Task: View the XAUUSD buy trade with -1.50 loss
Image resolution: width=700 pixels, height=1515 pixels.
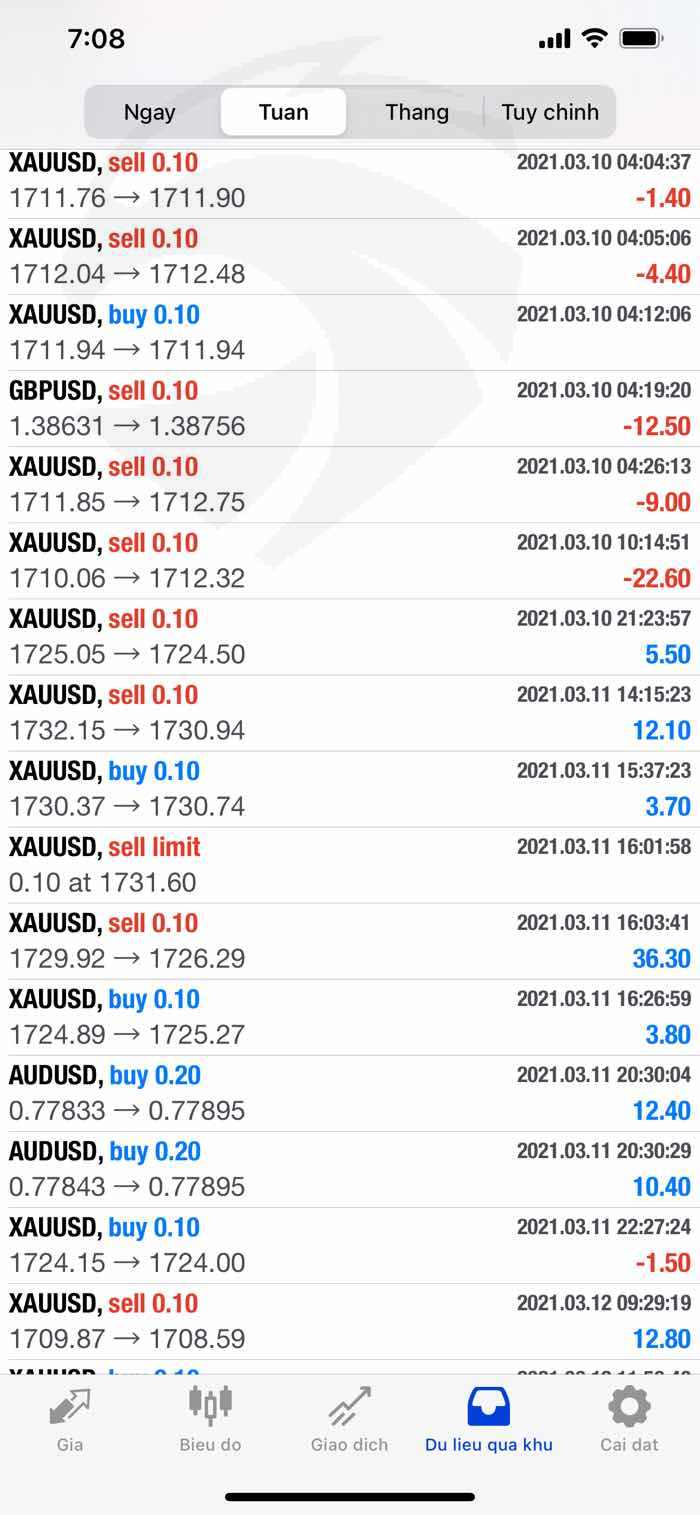Action: click(x=350, y=1245)
